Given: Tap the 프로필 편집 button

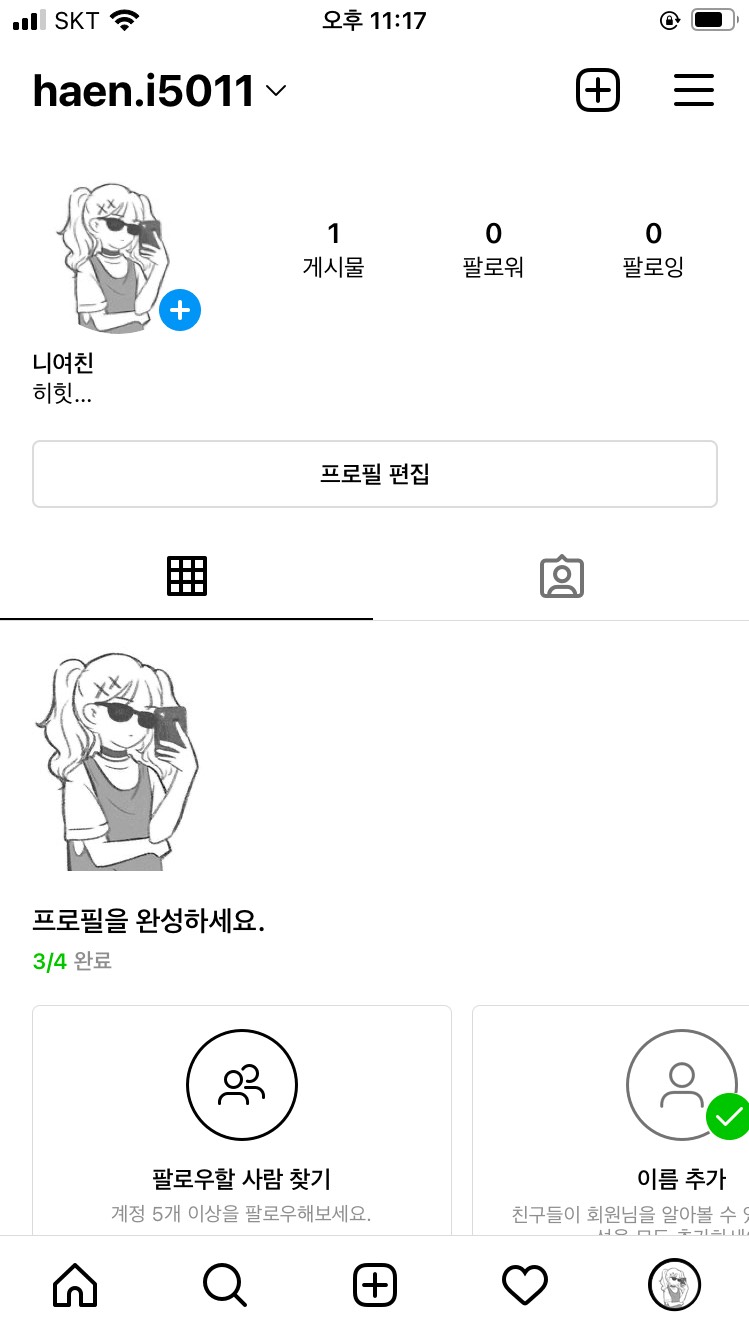Looking at the screenshot, I should click(x=374, y=474).
